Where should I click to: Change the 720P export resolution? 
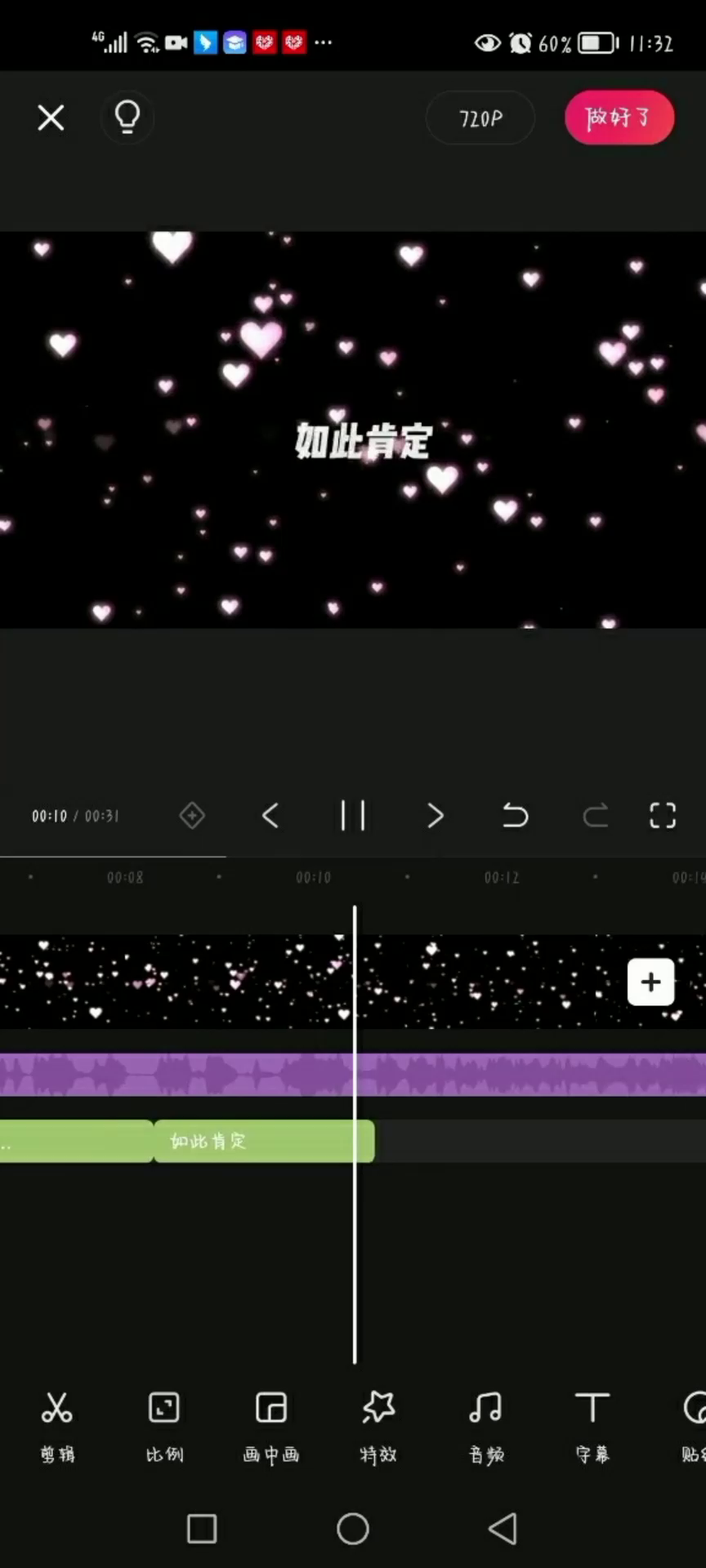click(480, 118)
